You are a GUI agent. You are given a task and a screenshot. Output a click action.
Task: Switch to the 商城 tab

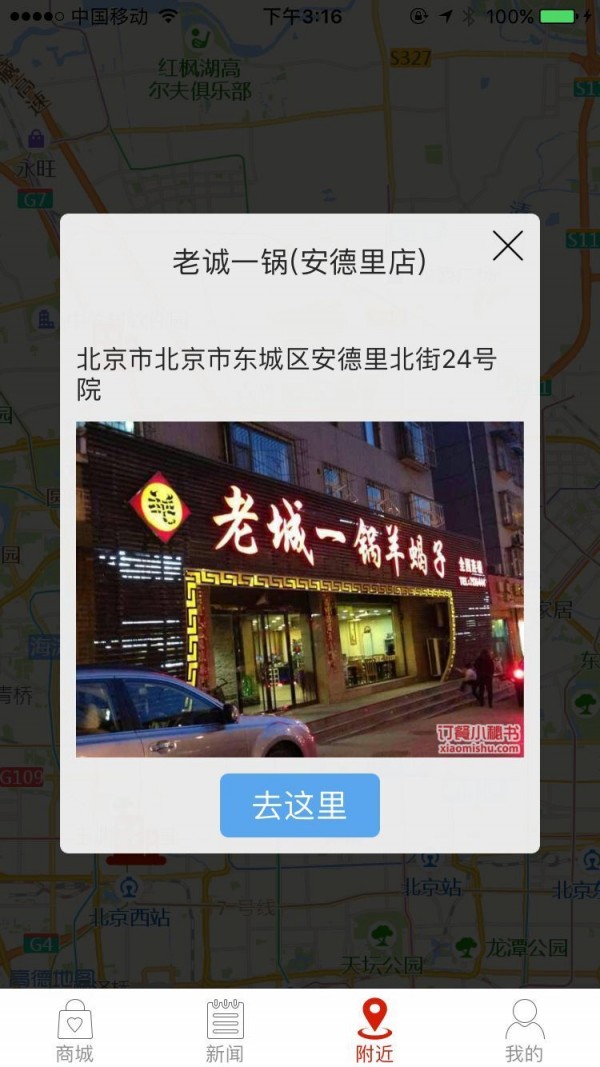pos(75,1030)
